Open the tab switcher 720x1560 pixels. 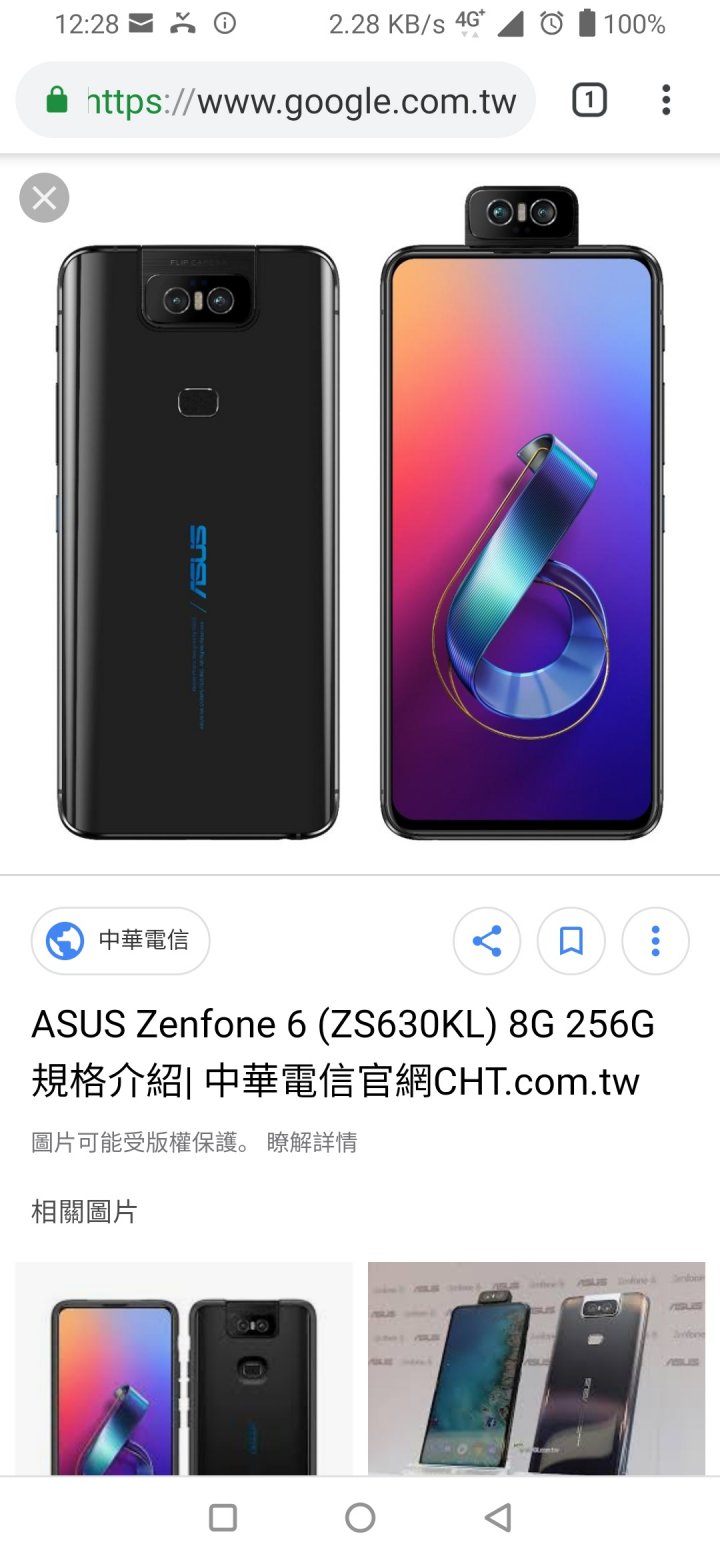point(589,100)
